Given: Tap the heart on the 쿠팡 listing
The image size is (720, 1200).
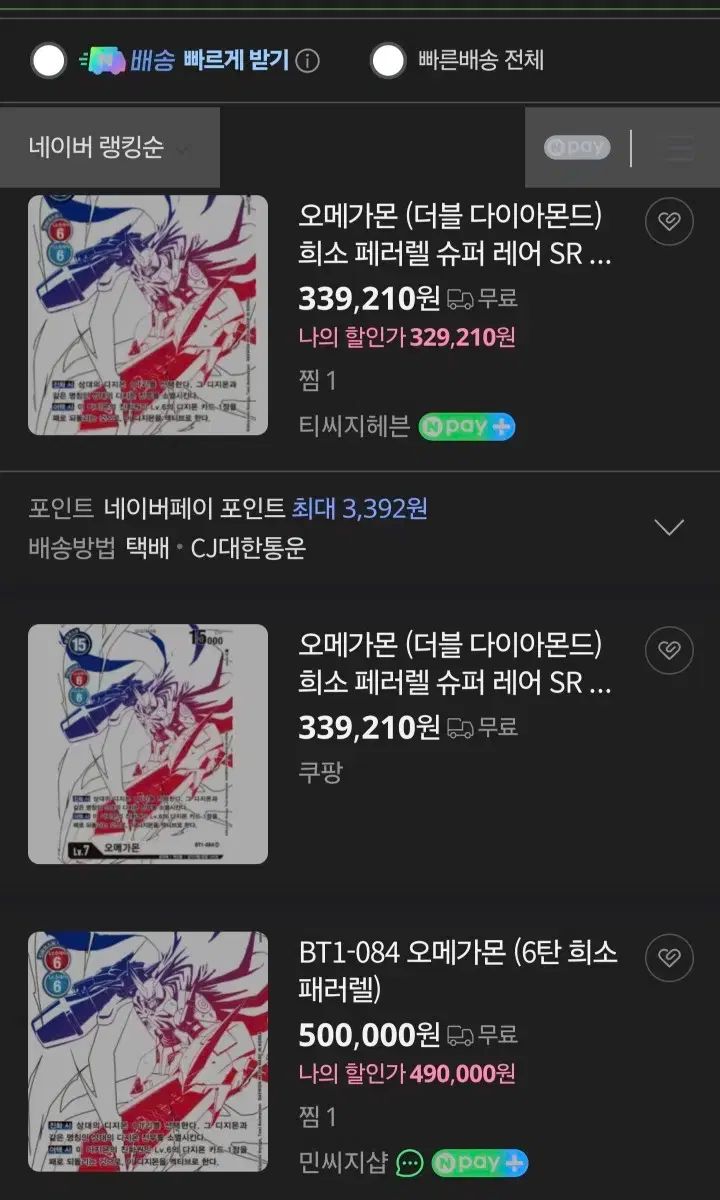Looking at the screenshot, I should [669, 651].
